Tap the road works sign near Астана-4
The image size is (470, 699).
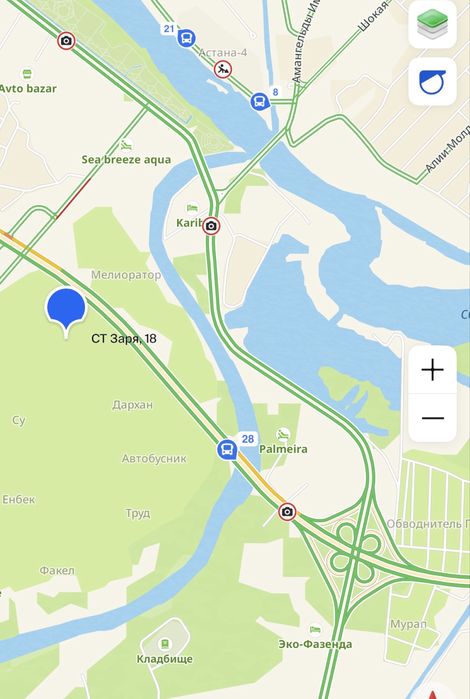(x=223, y=70)
